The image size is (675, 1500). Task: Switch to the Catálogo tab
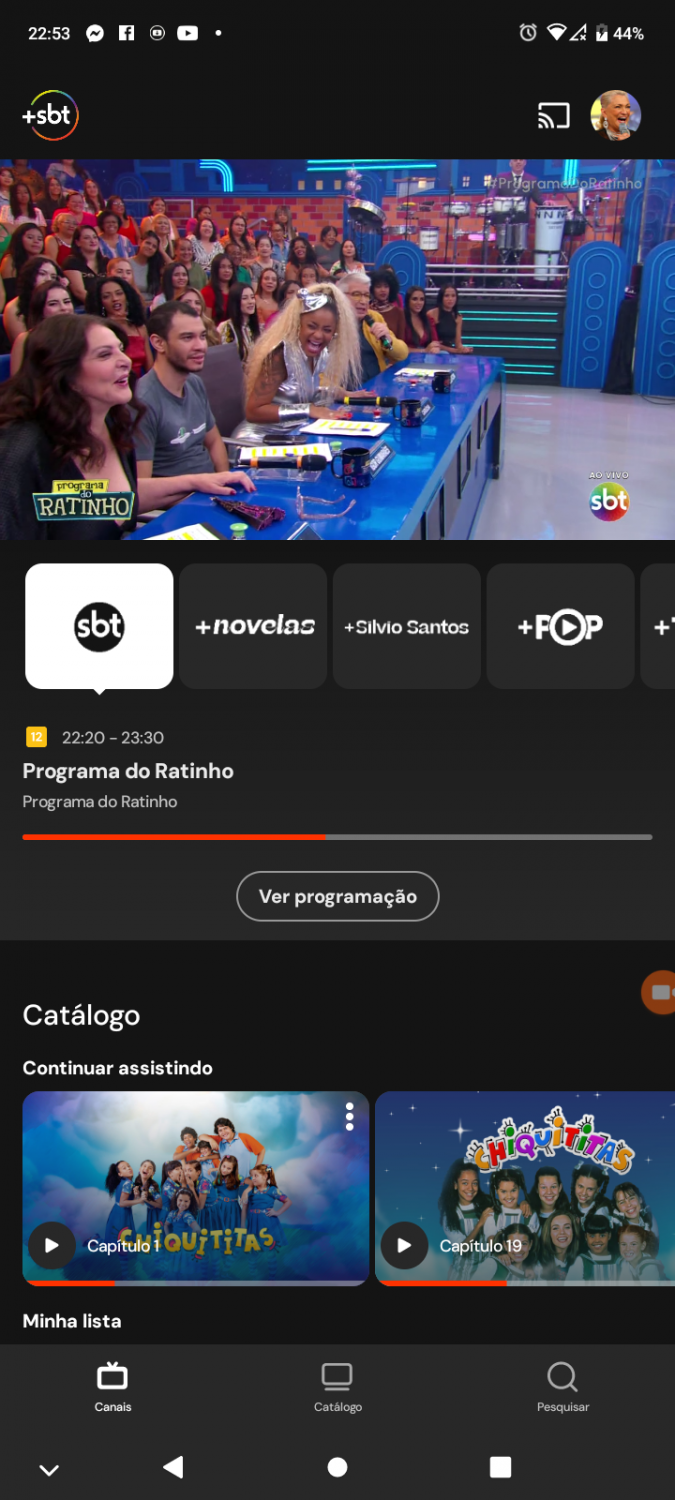[x=337, y=1387]
